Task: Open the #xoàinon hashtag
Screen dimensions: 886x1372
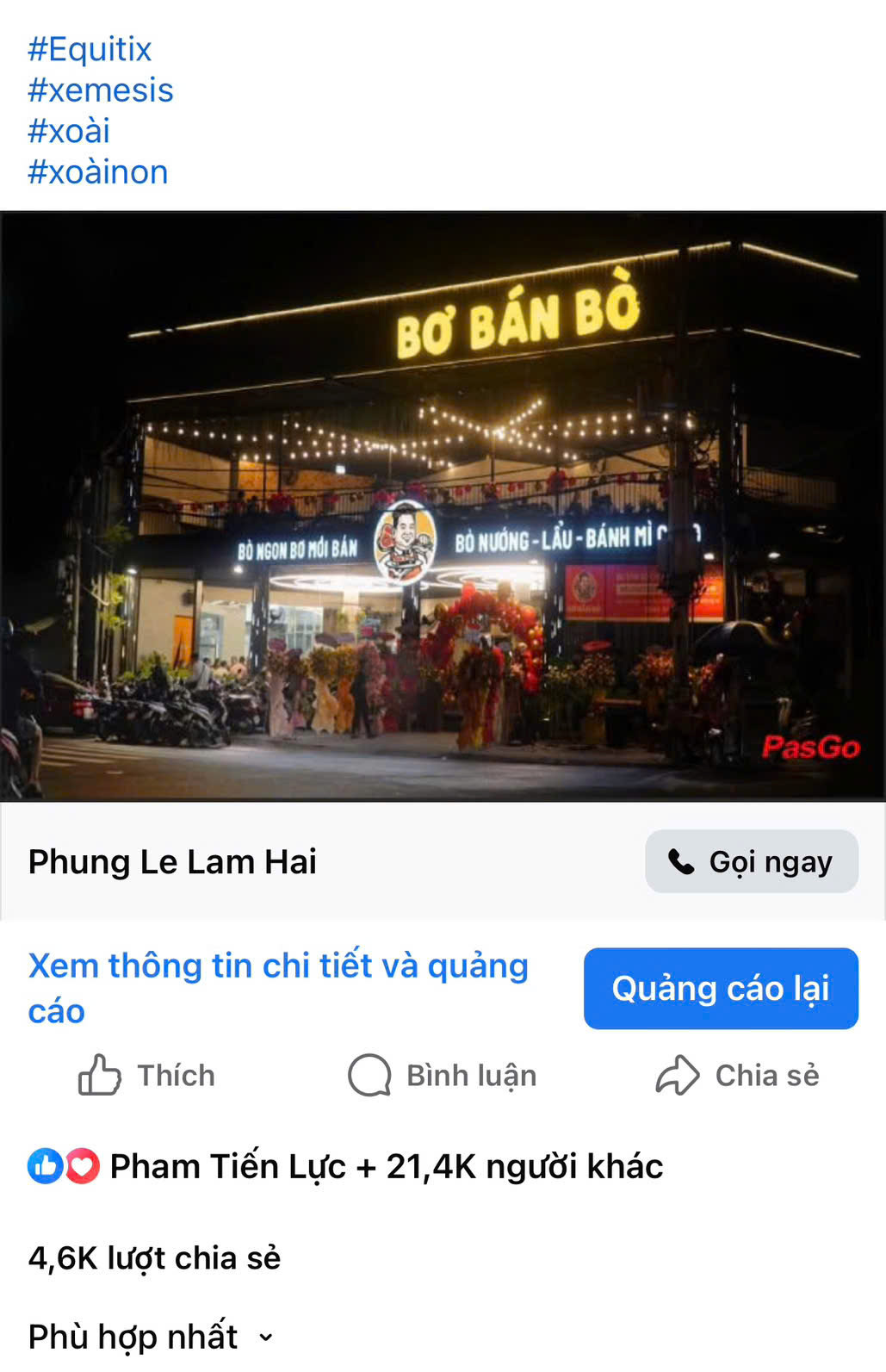Action: tap(98, 172)
